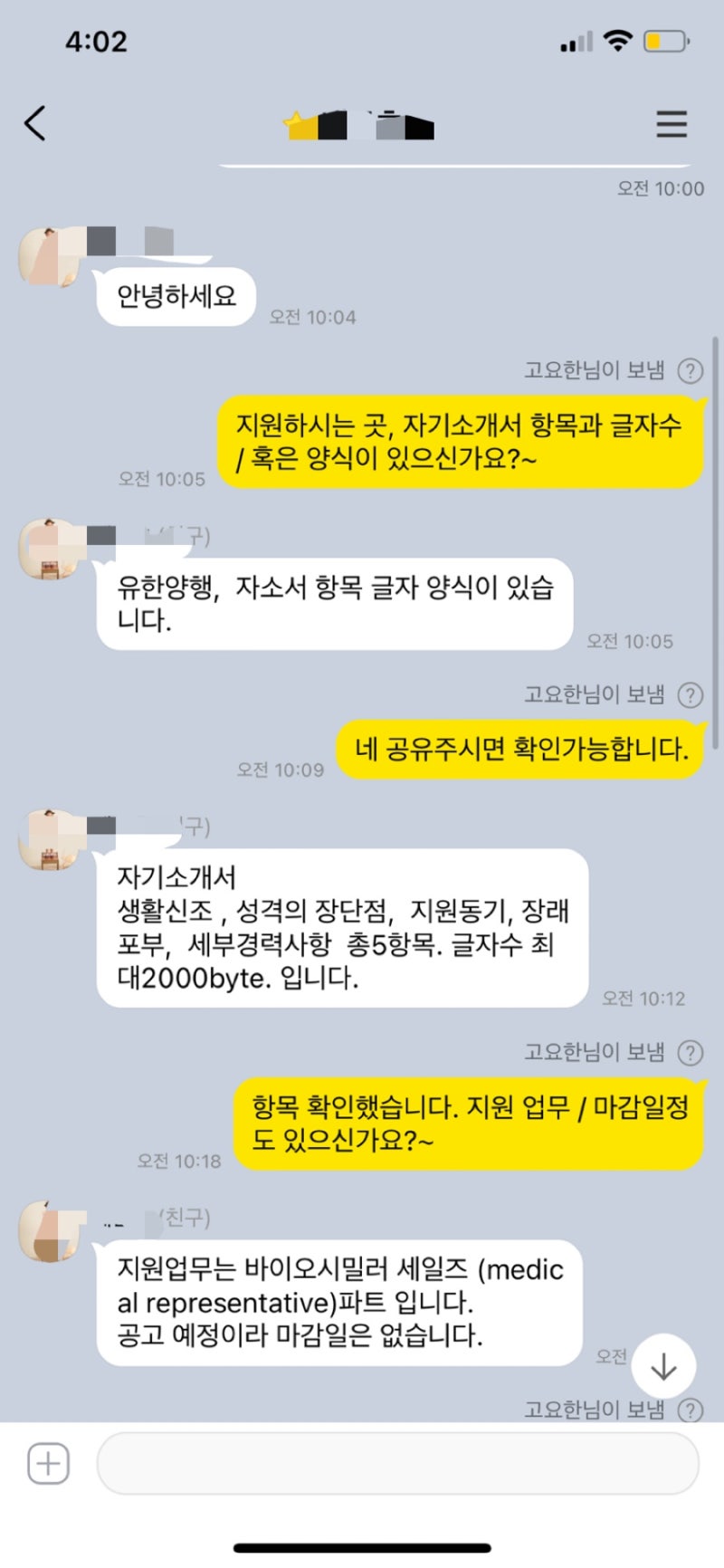
Task: Open sender profile picture beside 안녕하세요
Action: [x=50, y=257]
